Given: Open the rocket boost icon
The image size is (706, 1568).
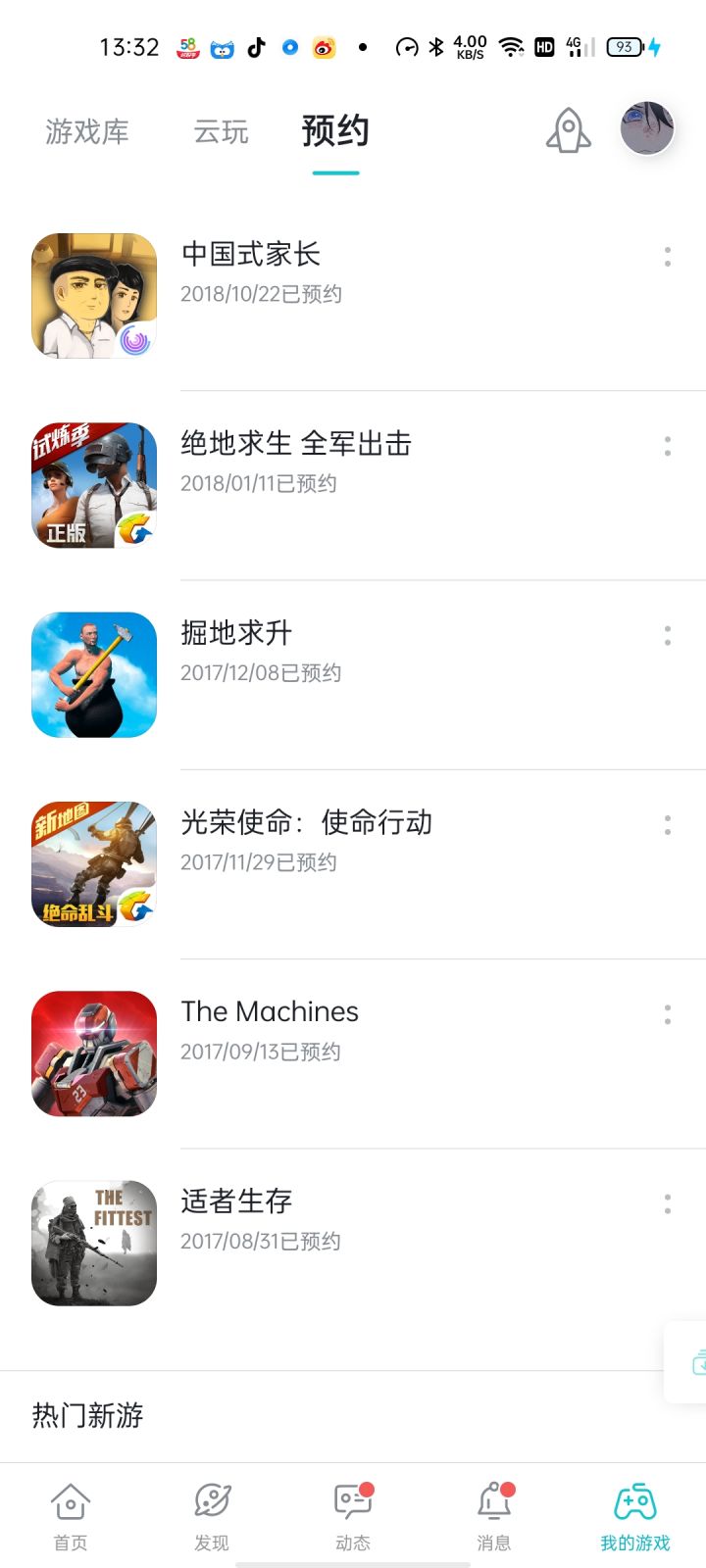Looking at the screenshot, I should click(x=568, y=130).
